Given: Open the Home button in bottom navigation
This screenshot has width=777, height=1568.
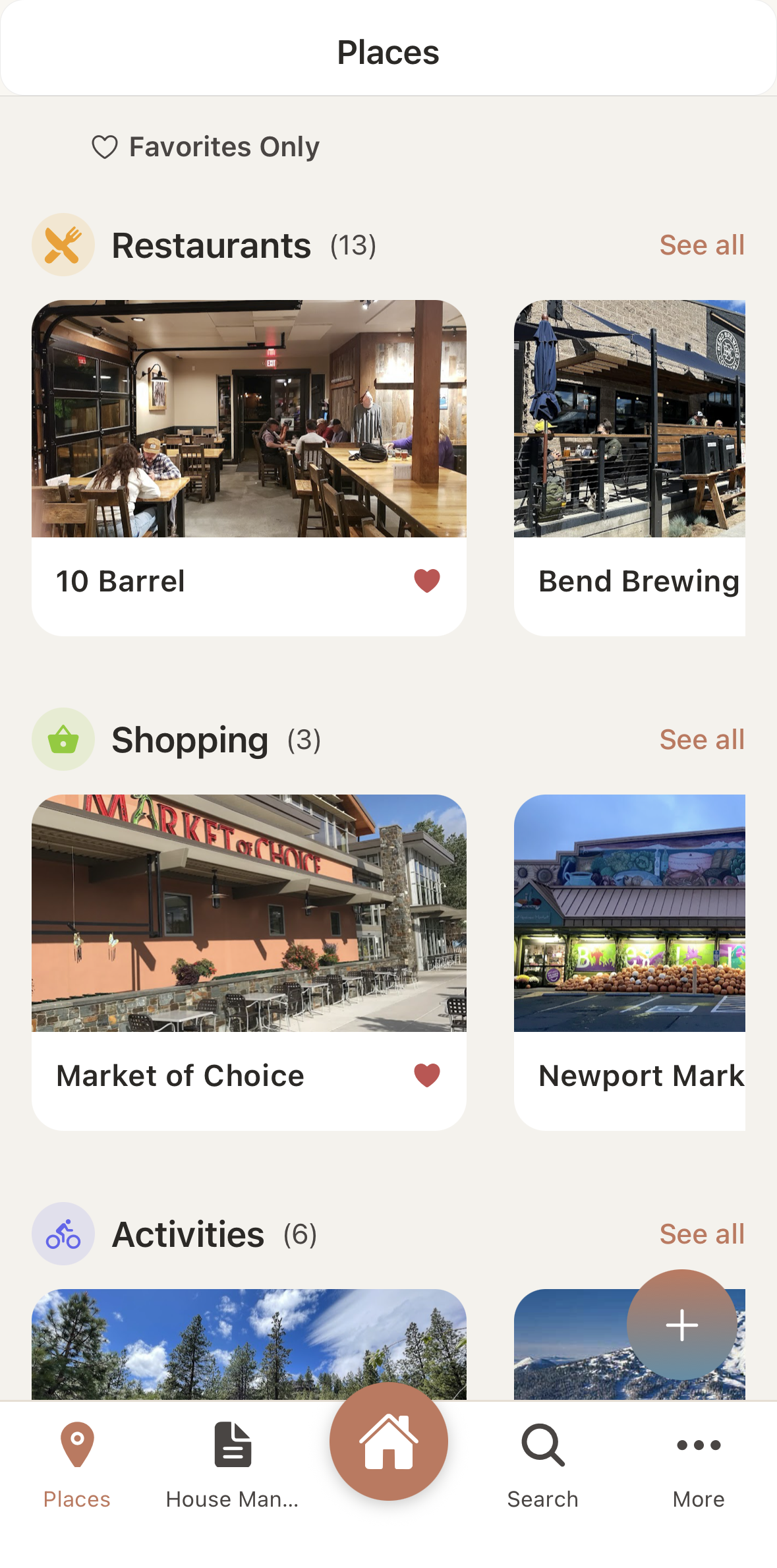Looking at the screenshot, I should click(x=388, y=1441).
